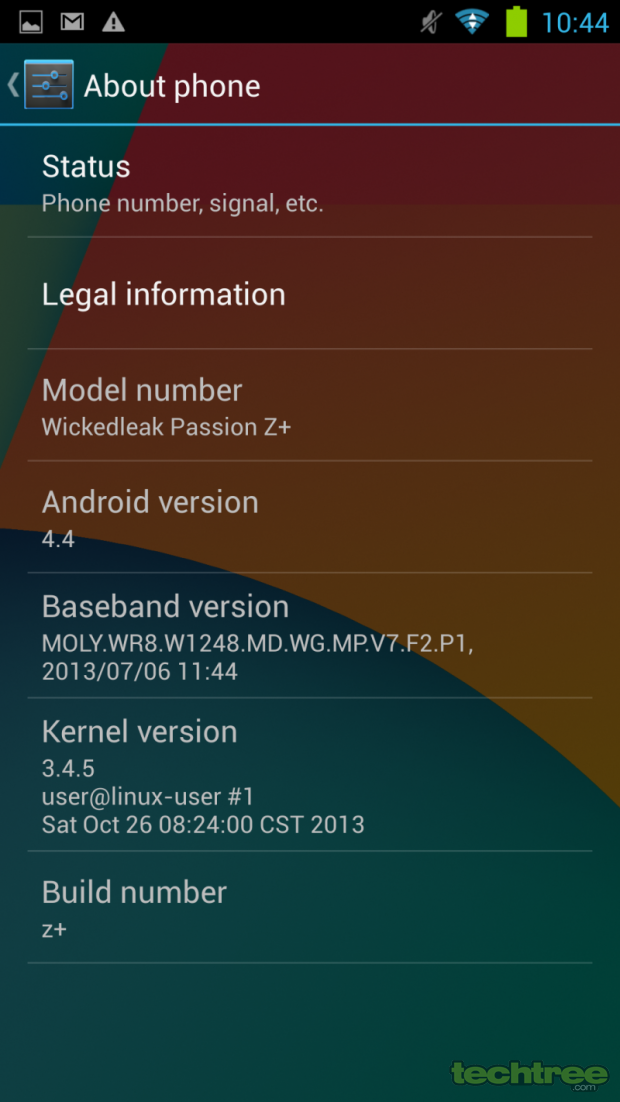Screen dimensions: 620x1102
Task: Tap the Android version row
Action: click(310, 517)
